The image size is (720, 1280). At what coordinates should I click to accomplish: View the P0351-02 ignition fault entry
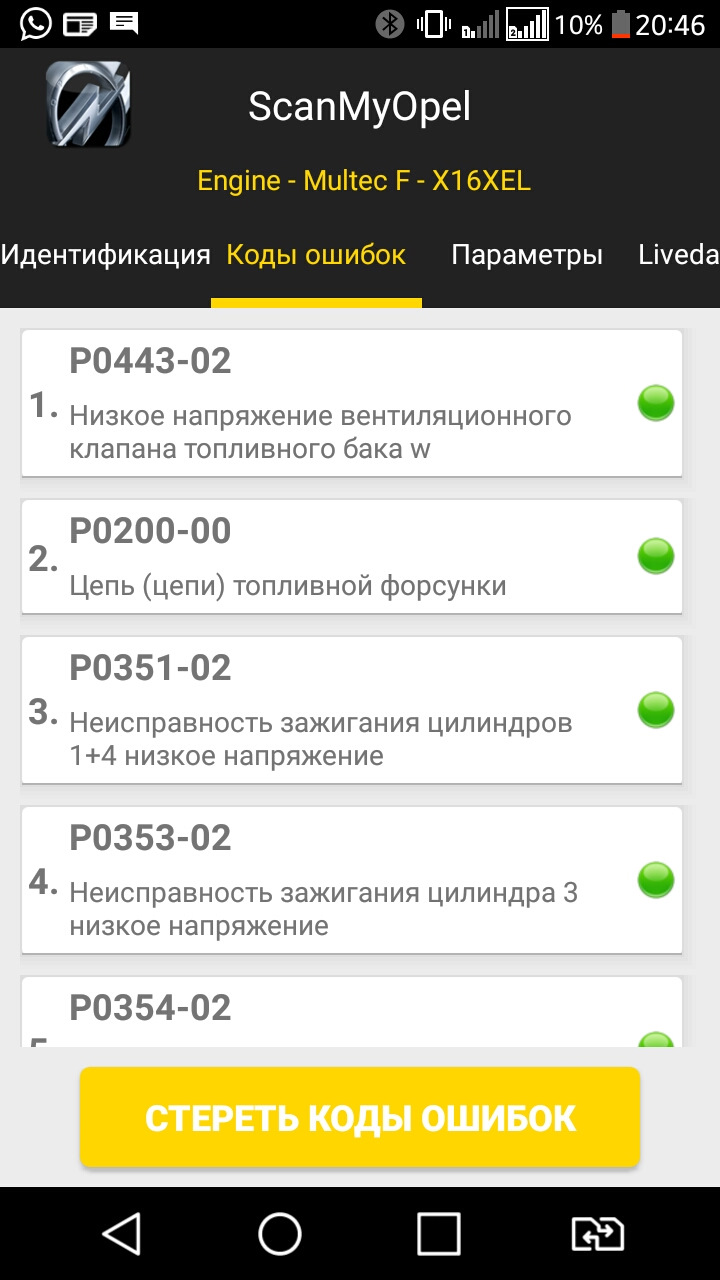point(352,710)
